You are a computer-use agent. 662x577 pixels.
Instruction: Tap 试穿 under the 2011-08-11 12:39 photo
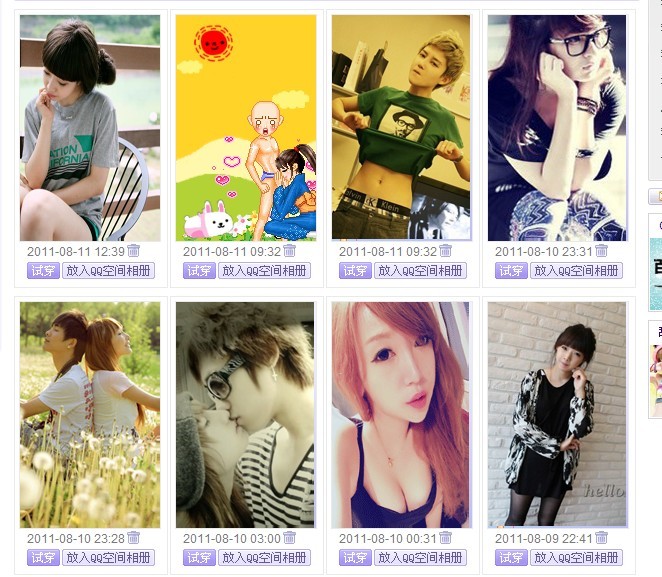click(x=43, y=270)
